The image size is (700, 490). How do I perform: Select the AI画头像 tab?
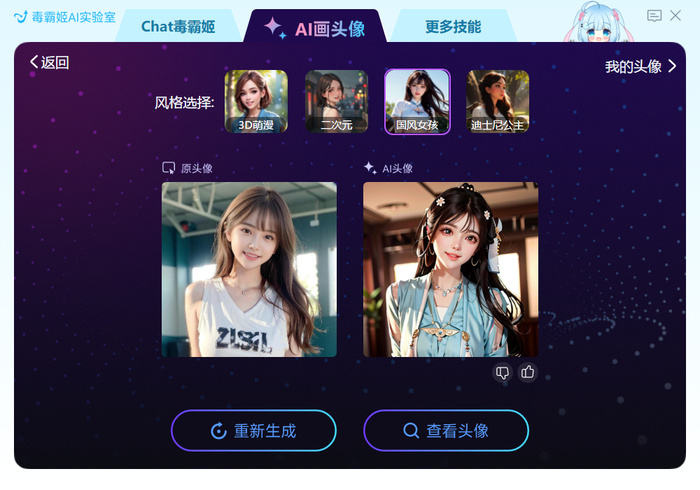click(x=315, y=28)
